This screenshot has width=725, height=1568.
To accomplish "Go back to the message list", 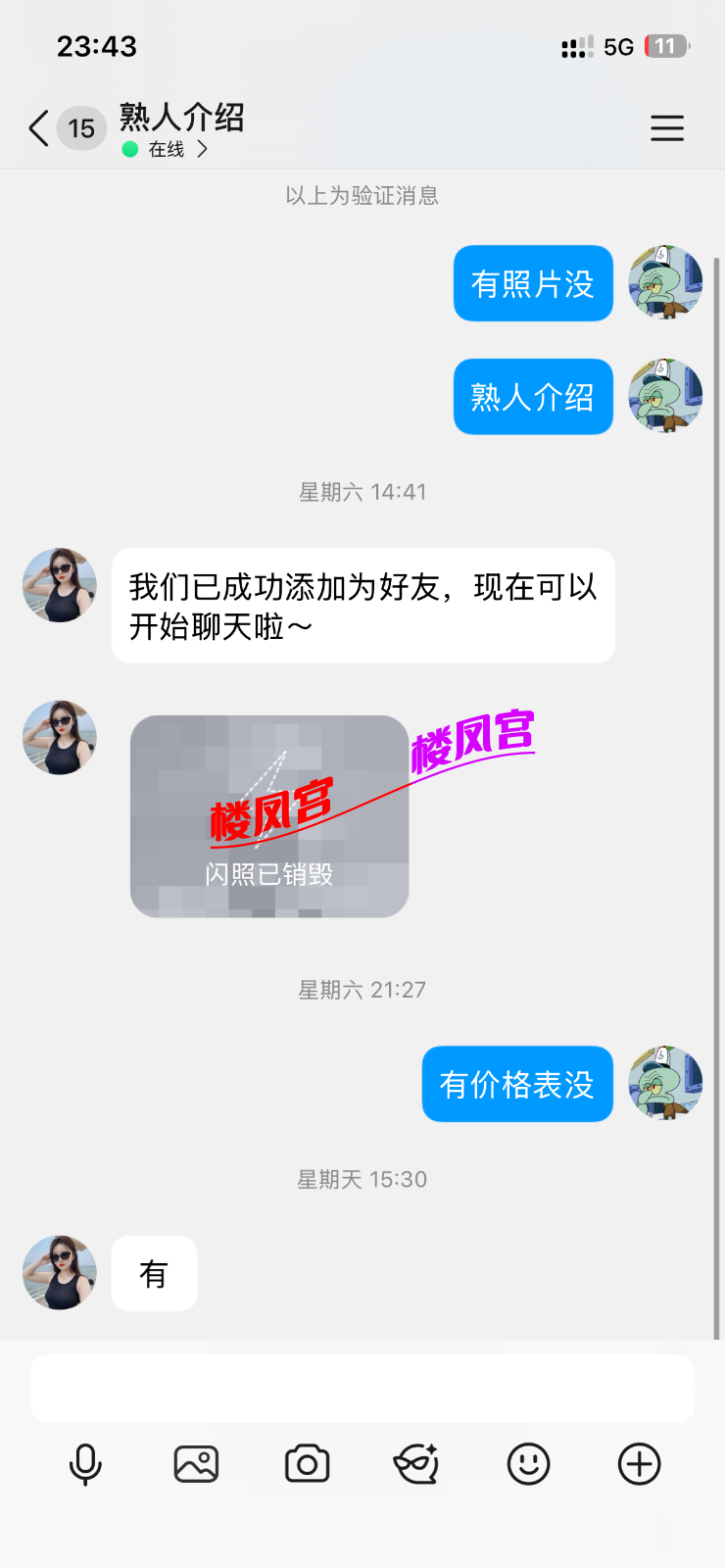I will (39, 128).
